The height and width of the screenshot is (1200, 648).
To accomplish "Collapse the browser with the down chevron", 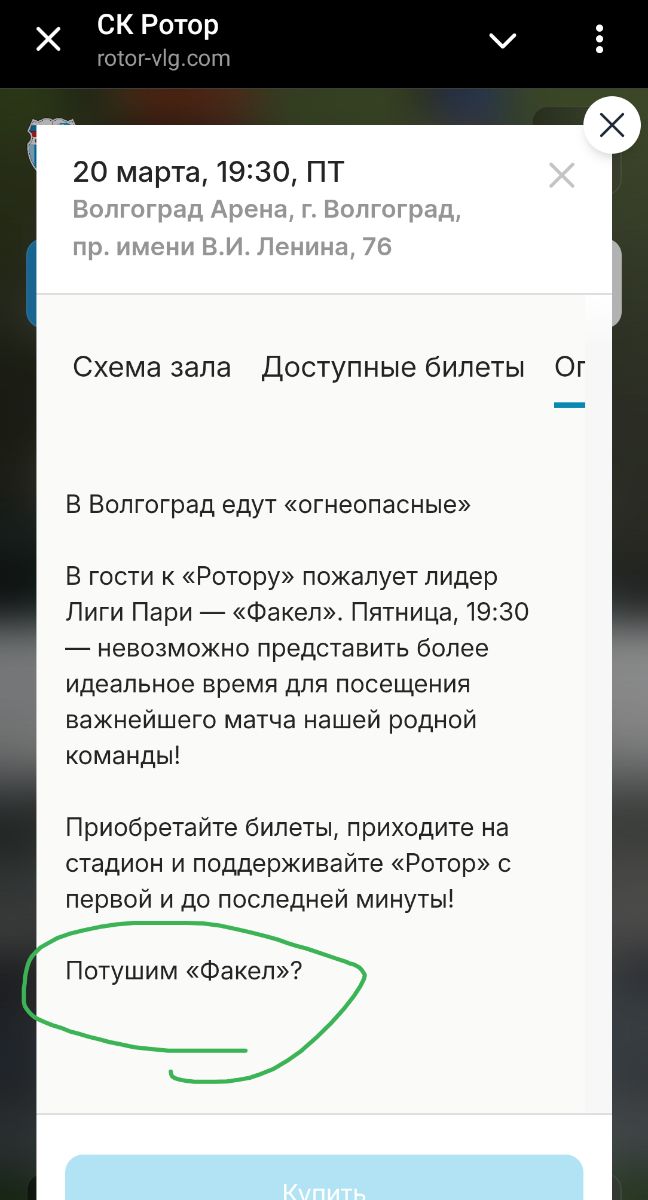I will tap(502, 40).
